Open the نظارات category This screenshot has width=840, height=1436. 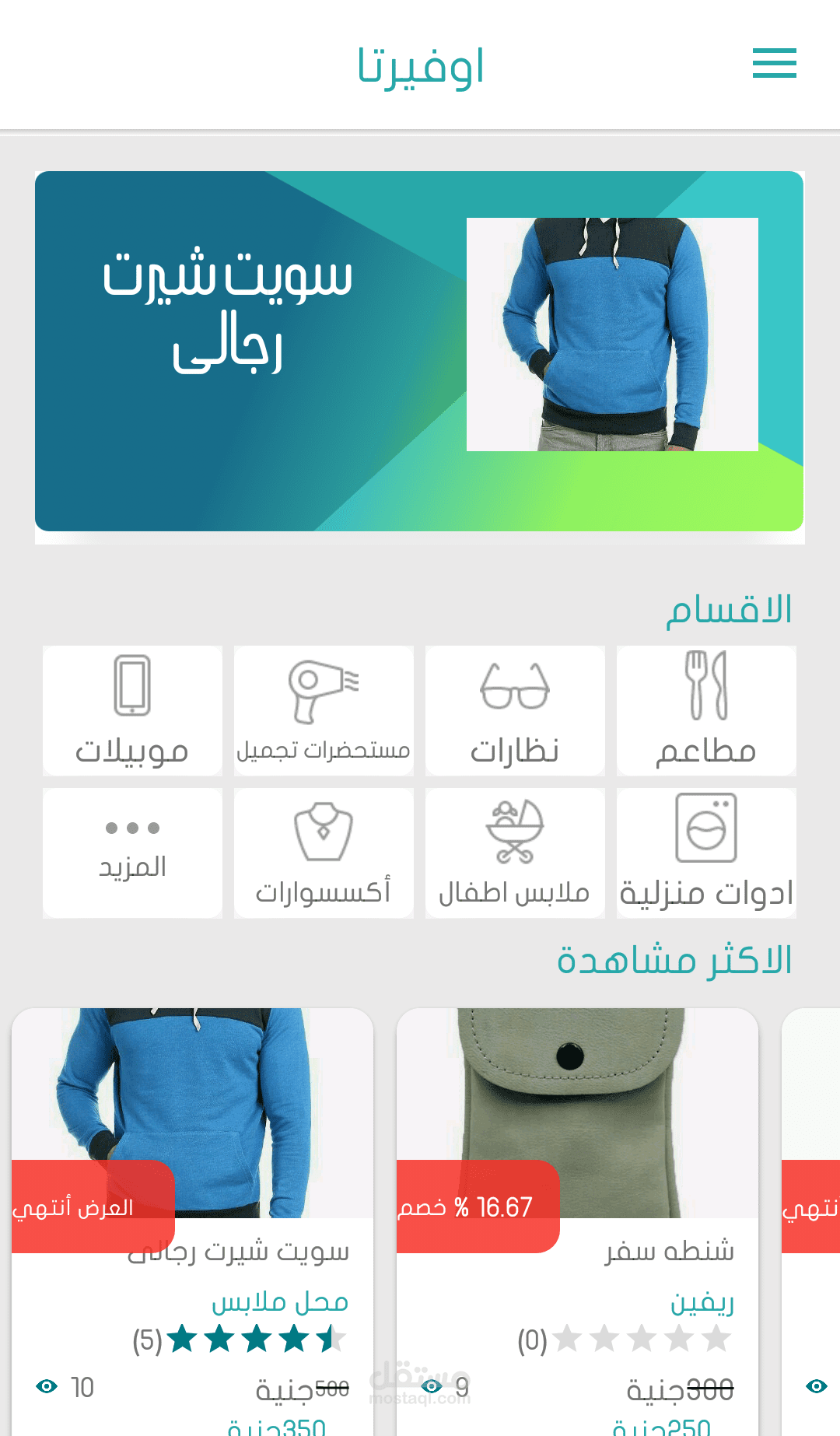pos(515,710)
